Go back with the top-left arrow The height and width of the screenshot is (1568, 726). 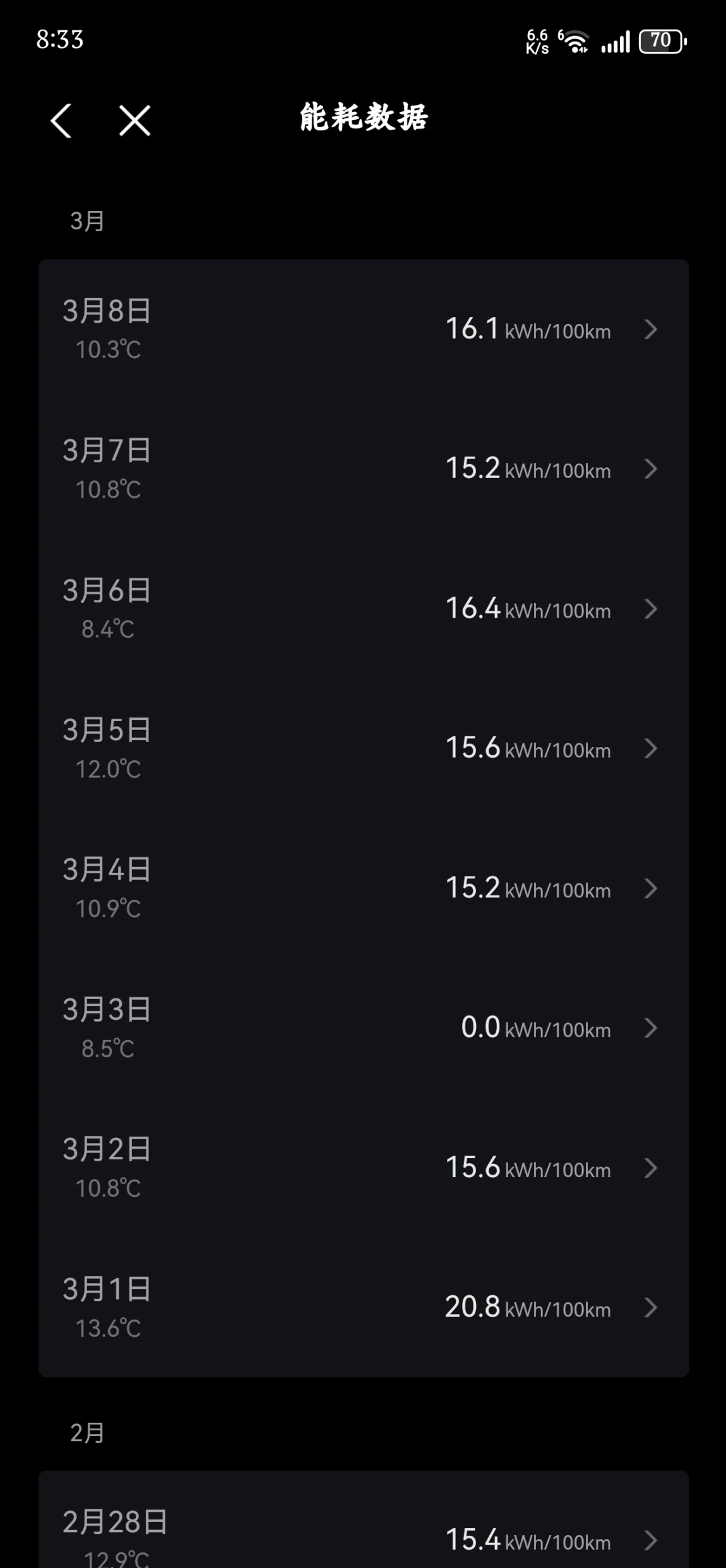[x=61, y=121]
